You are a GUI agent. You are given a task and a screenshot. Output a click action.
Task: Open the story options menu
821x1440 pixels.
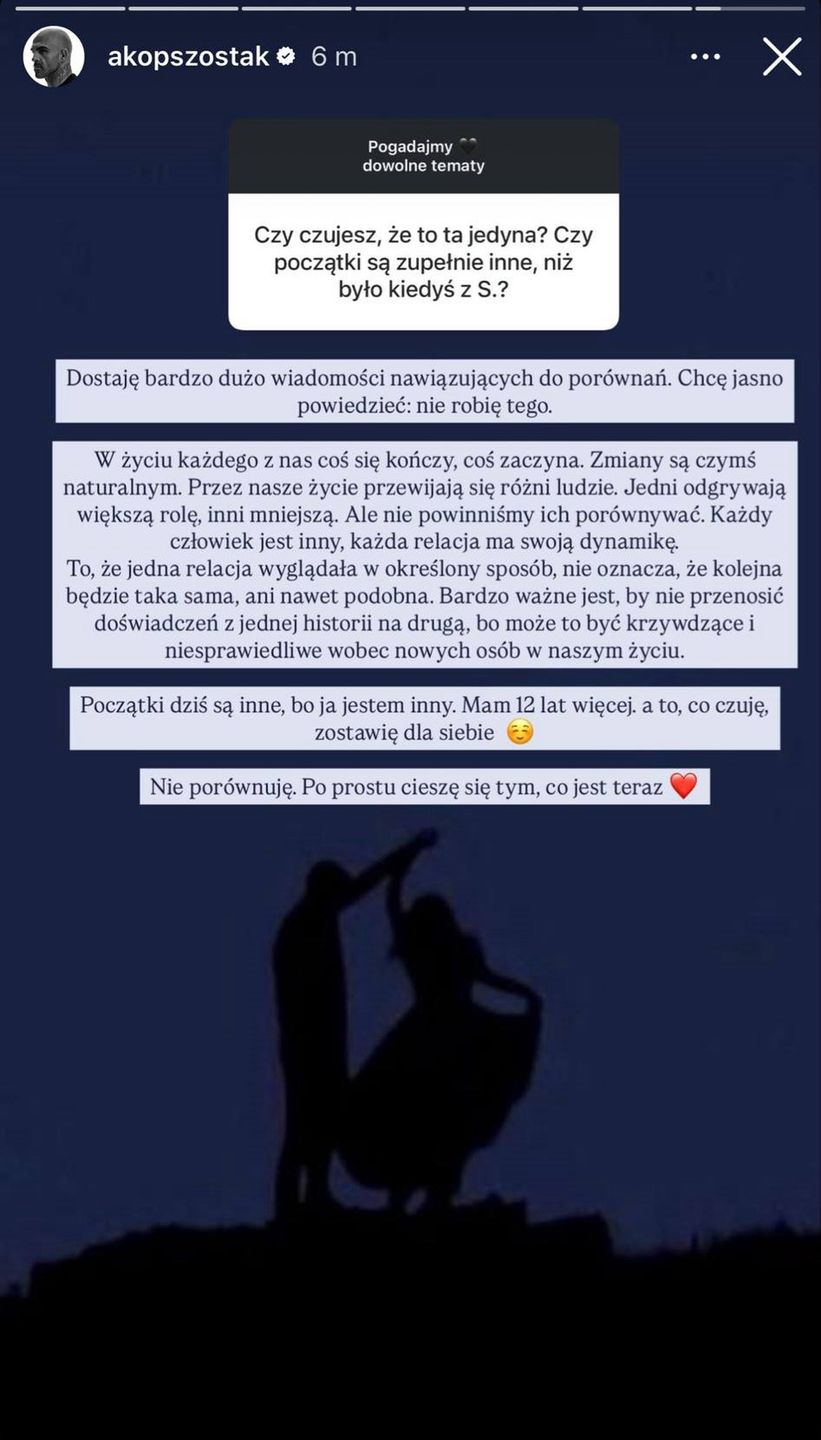pos(705,57)
